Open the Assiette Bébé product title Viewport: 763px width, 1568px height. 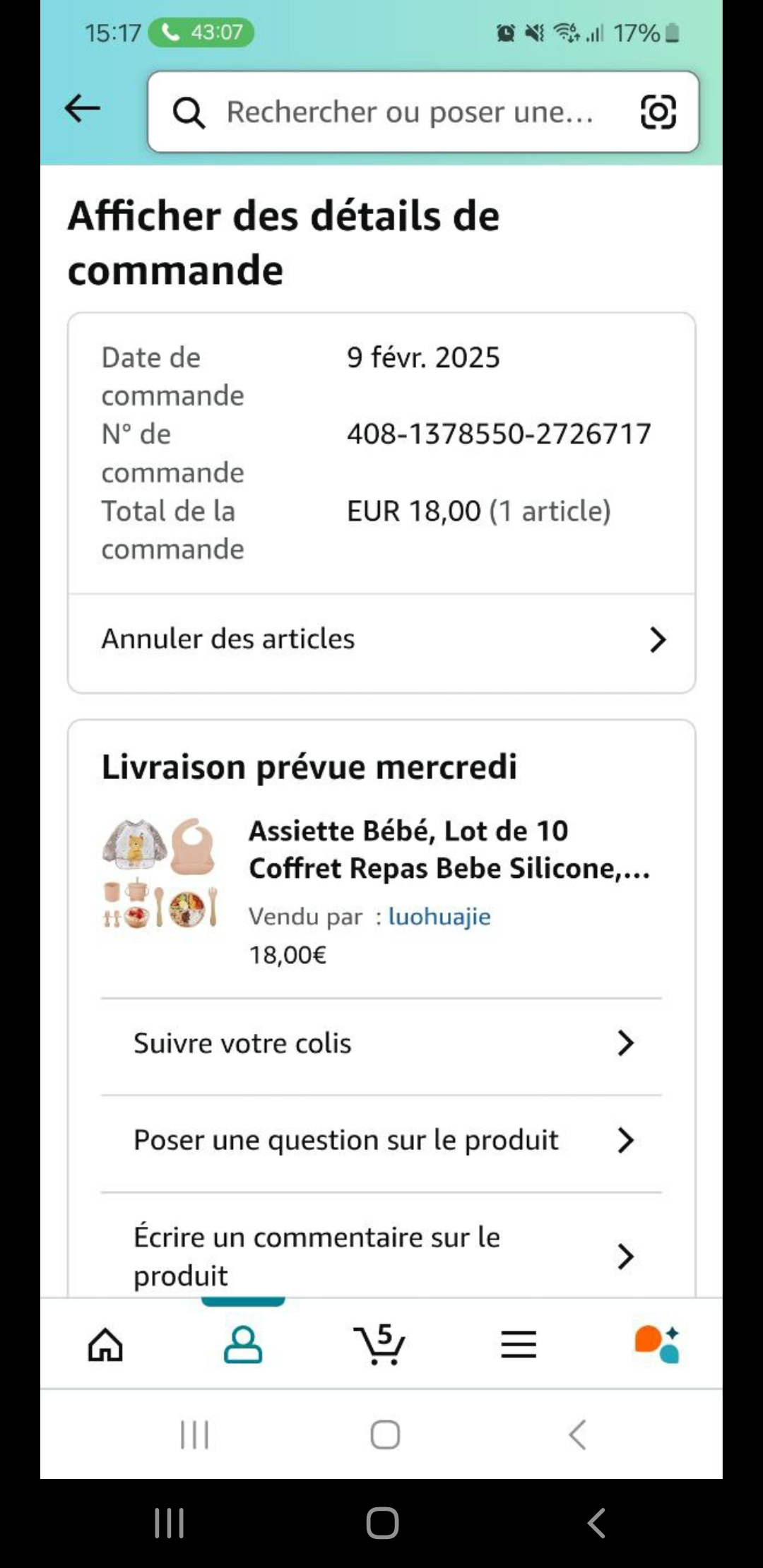coord(449,850)
